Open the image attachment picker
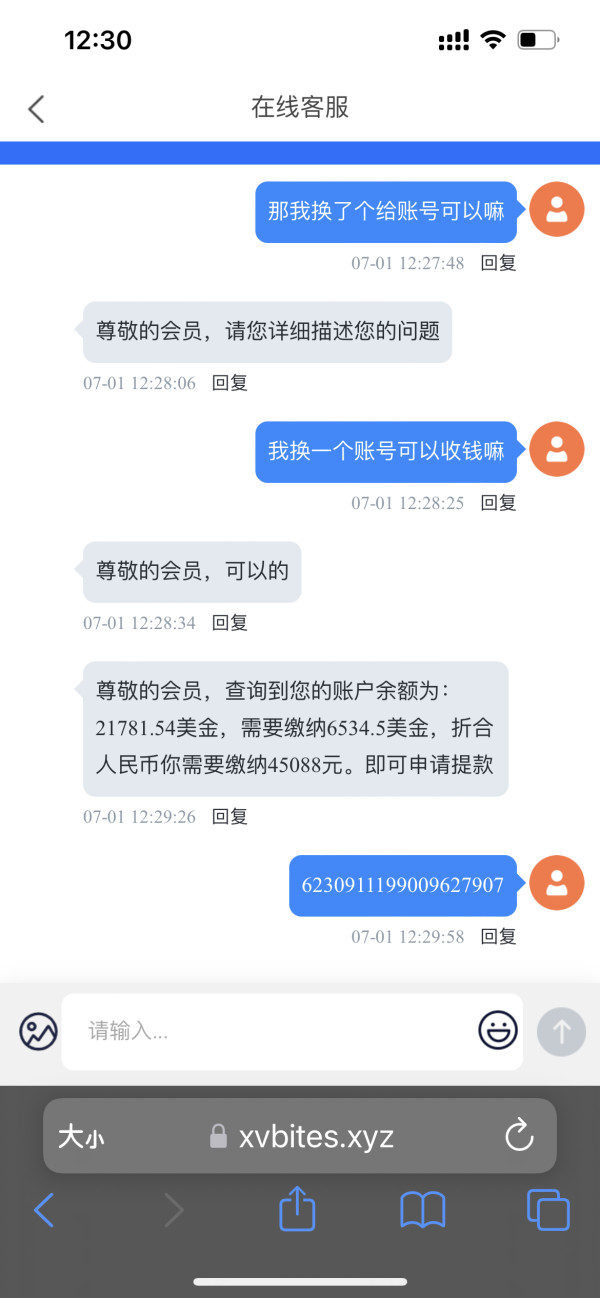The height and width of the screenshot is (1298, 600). pos(39,1031)
